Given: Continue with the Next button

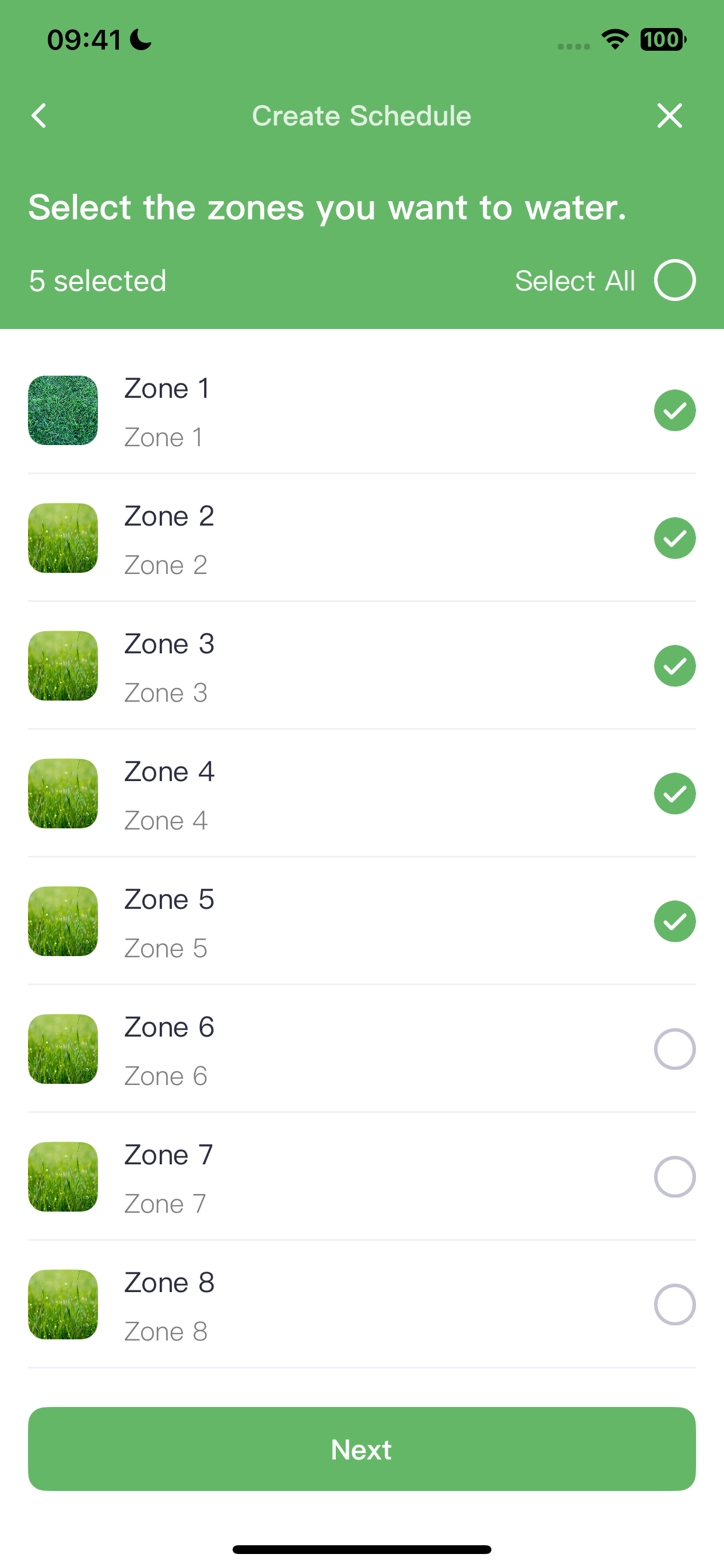Looking at the screenshot, I should (x=362, y=1450).
